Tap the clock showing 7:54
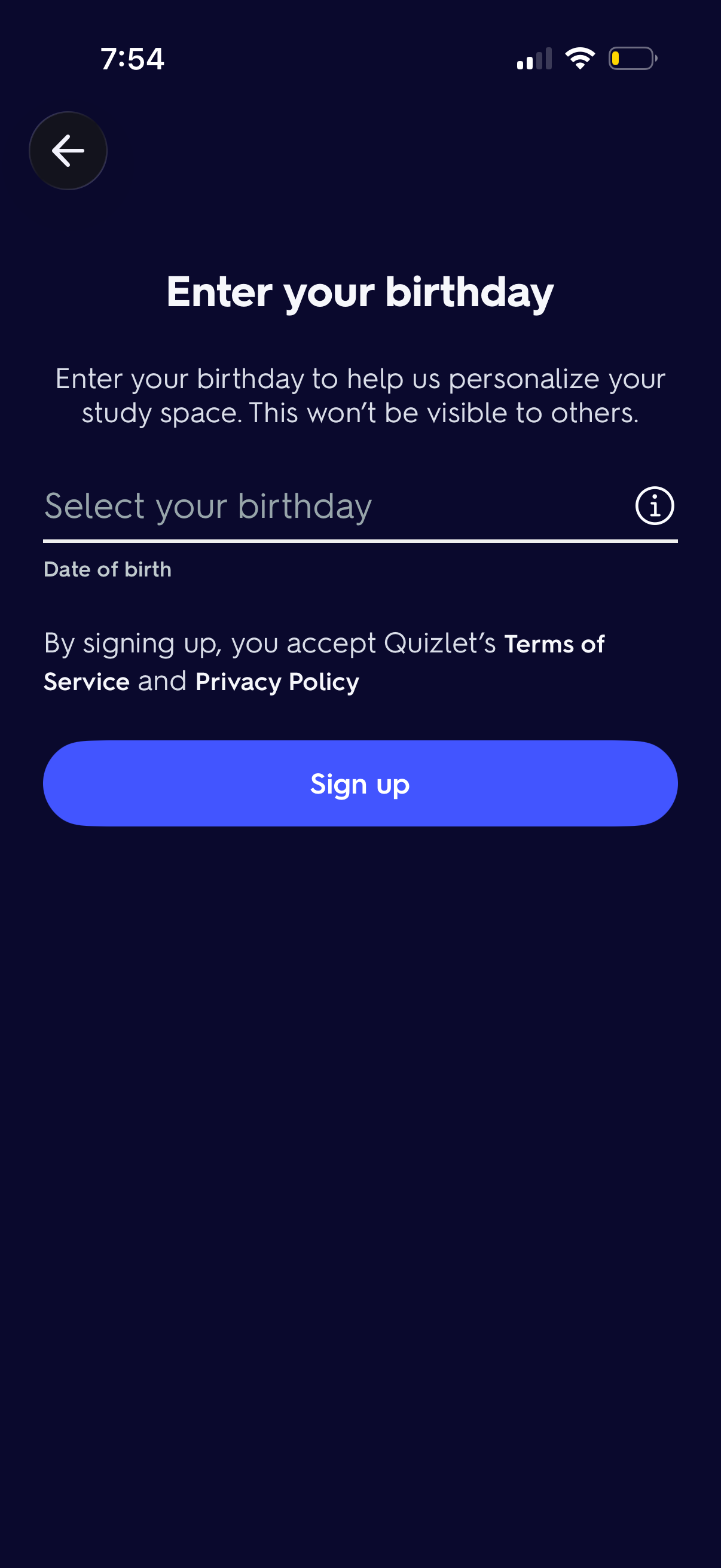 [133, 59]
